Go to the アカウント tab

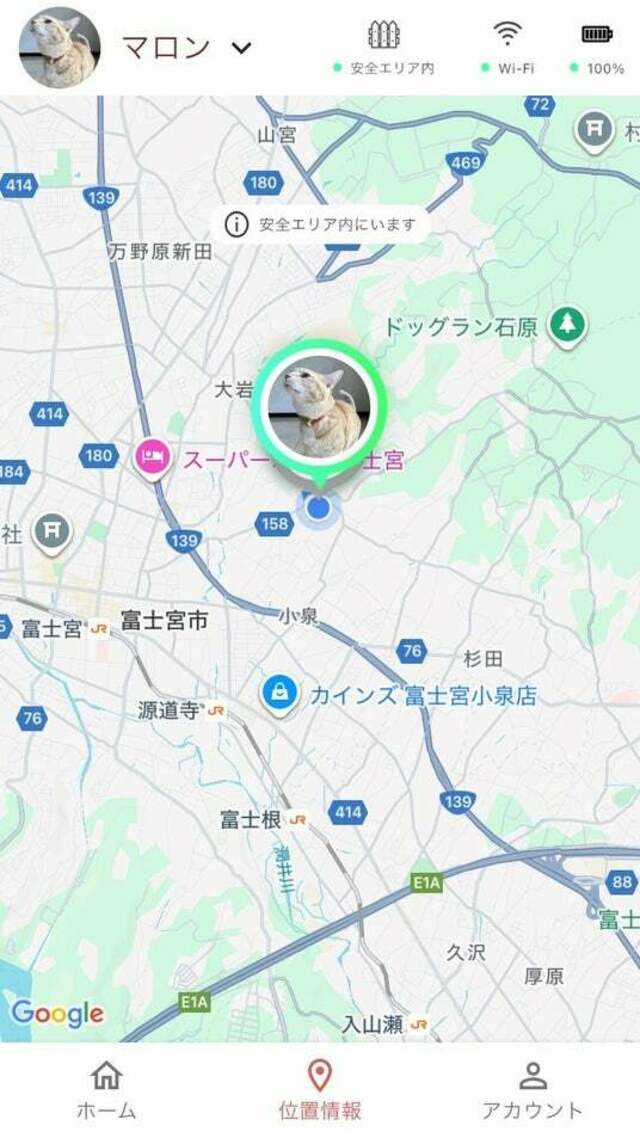pyautogui.click(x=532, y=1089)
